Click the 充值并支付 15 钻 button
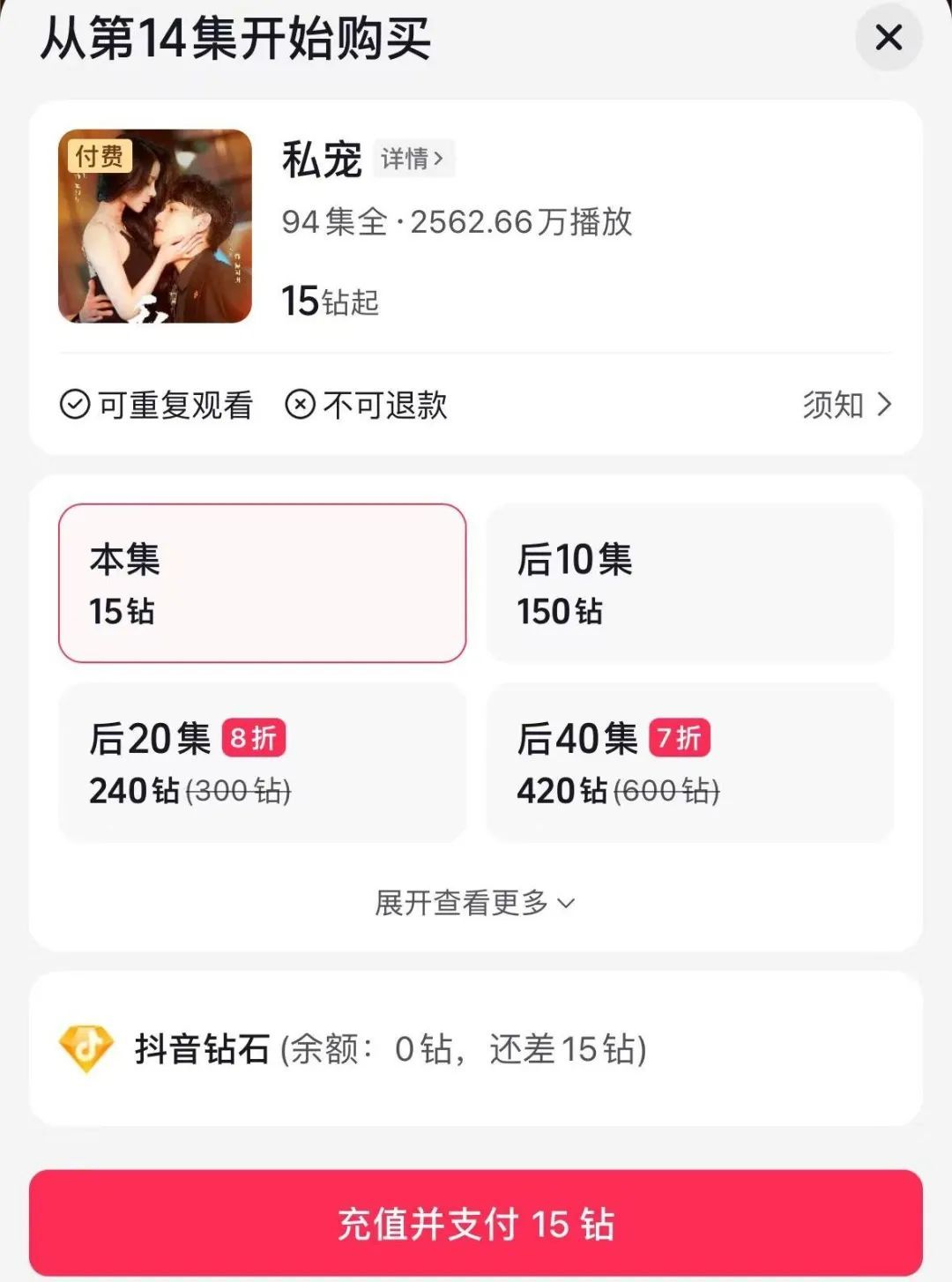952x1282 pixels. [476, 1224]
